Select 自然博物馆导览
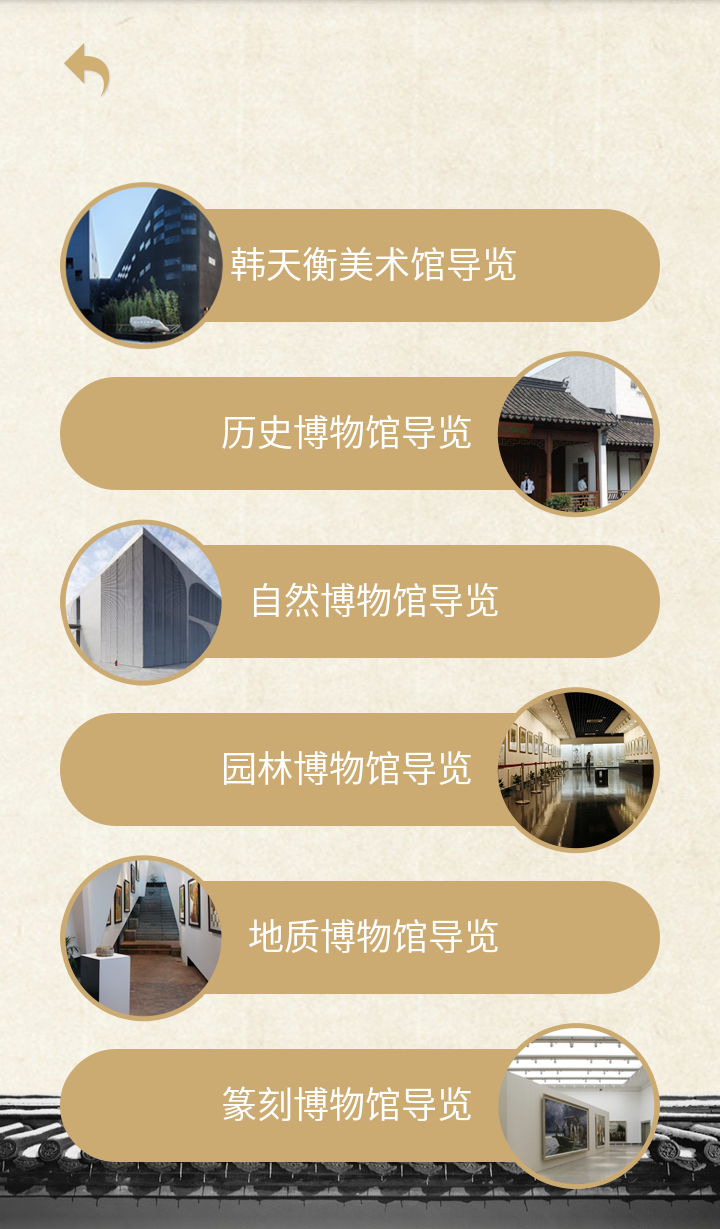720x1229 pixels. pos(374,601)
